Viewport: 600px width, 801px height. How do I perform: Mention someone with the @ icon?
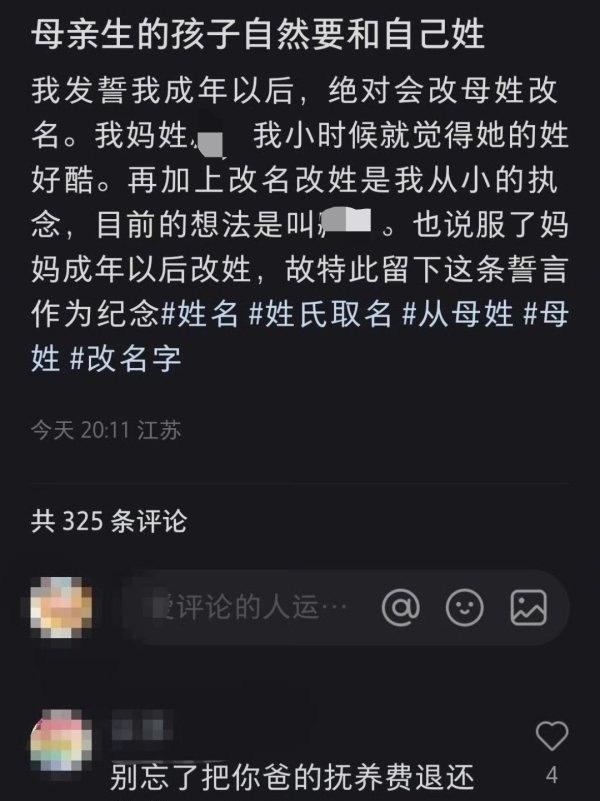click(401, 607)
